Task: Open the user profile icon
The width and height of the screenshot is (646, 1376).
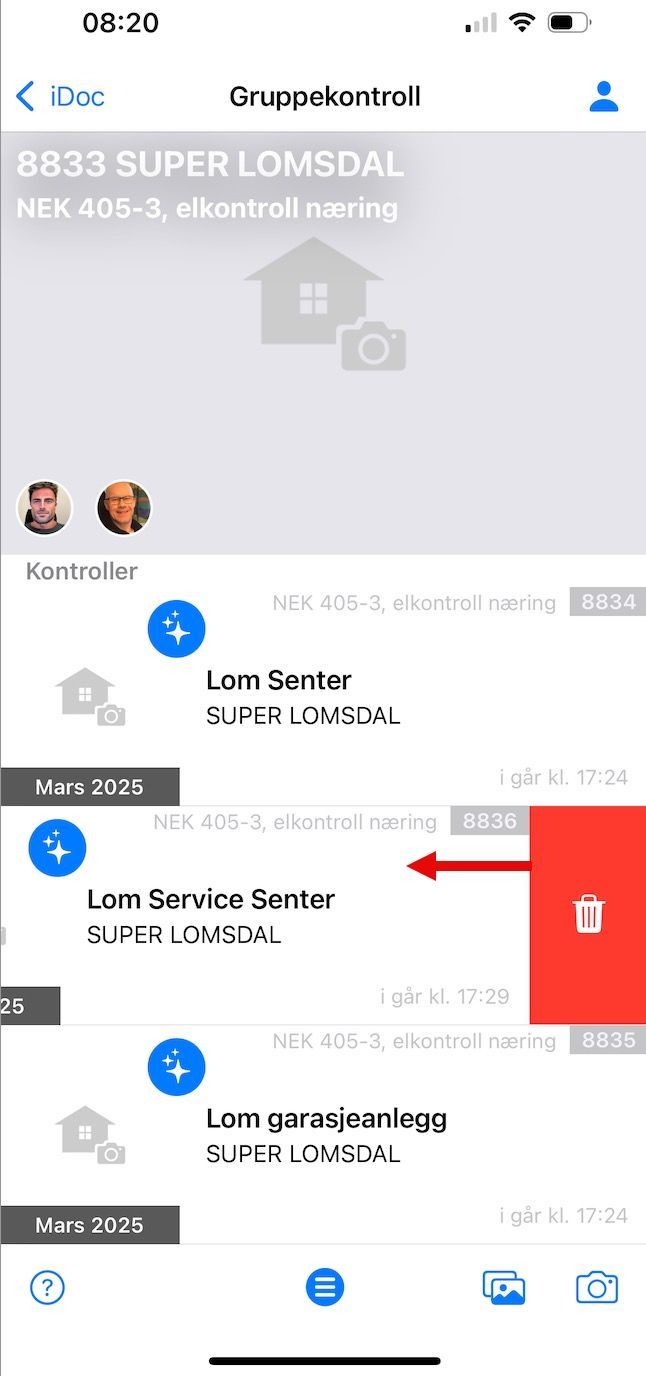Action: 603,97
